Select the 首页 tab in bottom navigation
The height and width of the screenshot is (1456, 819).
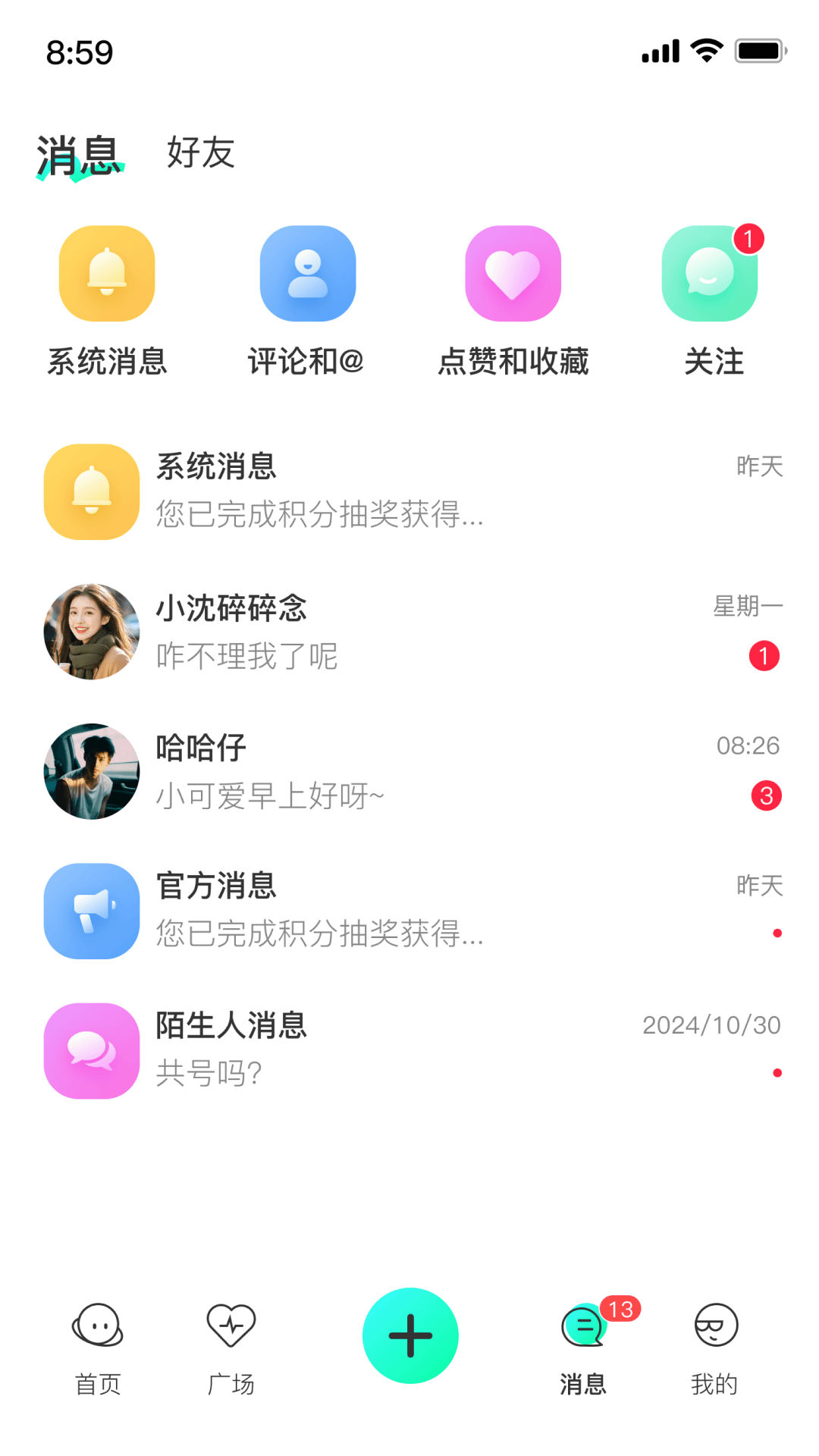(97, 1336)
